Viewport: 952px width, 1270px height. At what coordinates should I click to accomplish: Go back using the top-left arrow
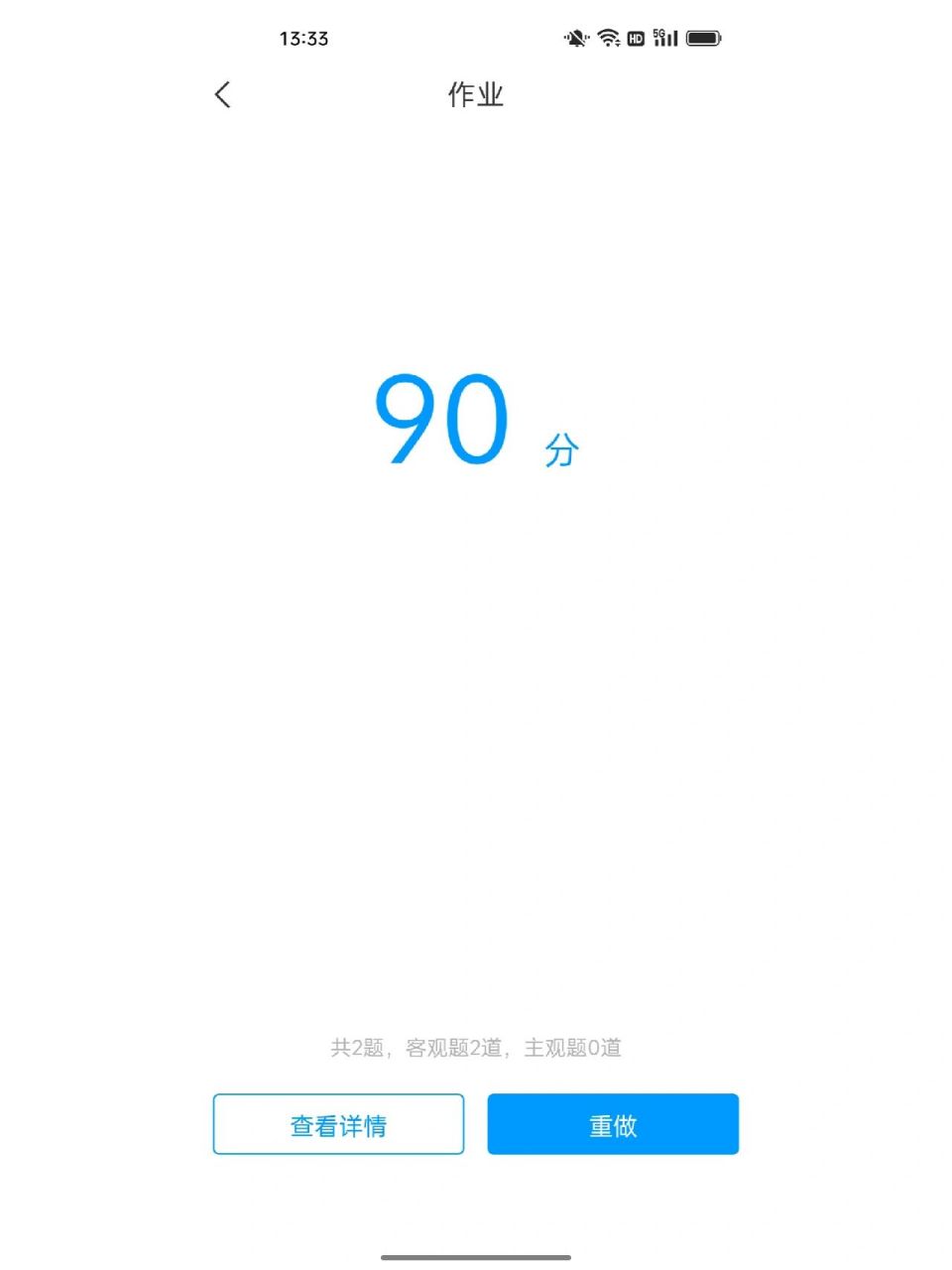[222, 95]
